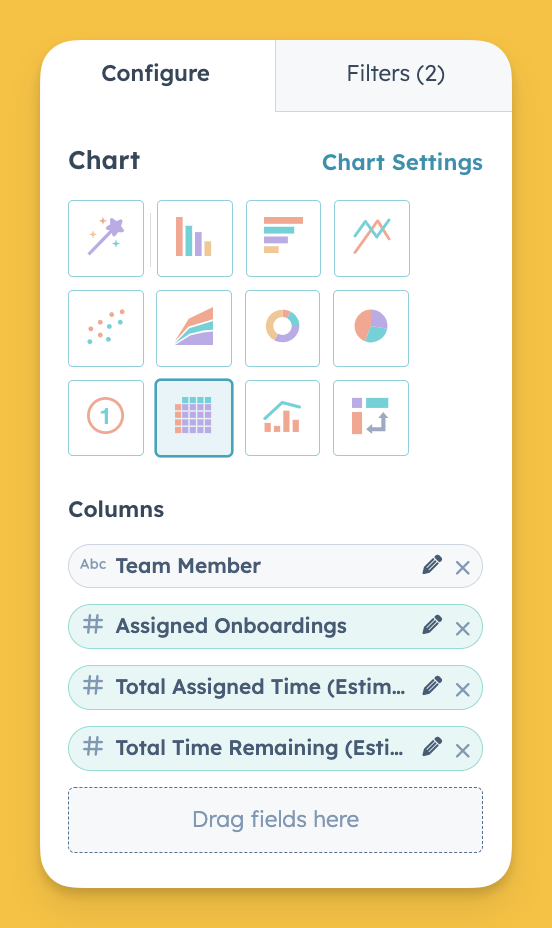Open Chart Settings
552x928 pixels.
click(402, 162)
